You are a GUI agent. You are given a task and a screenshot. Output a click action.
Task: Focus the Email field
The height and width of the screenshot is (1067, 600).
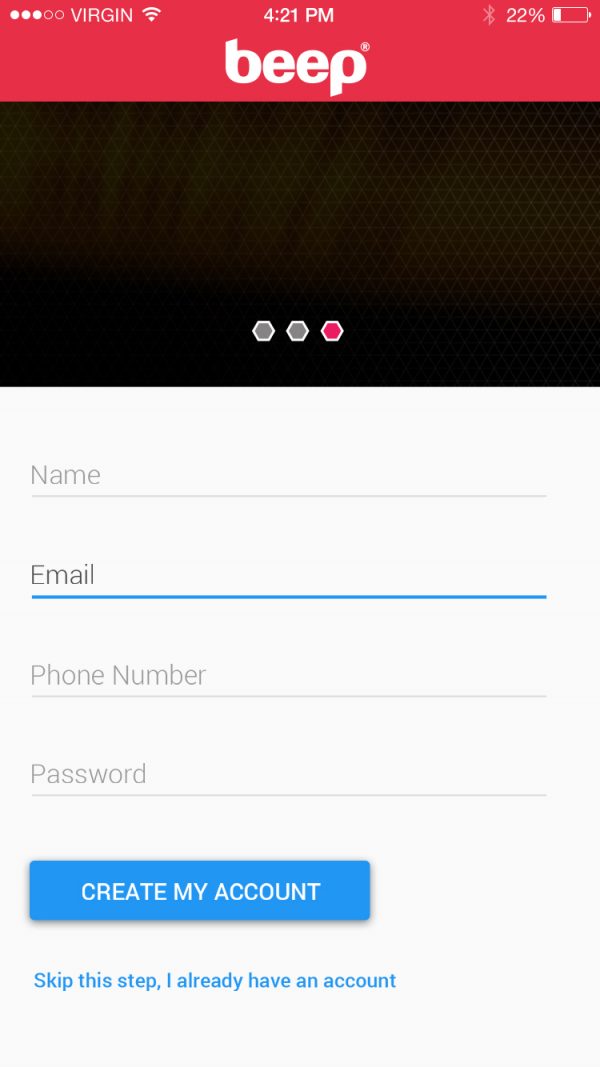pyautogui.click(x=288, y=576)
